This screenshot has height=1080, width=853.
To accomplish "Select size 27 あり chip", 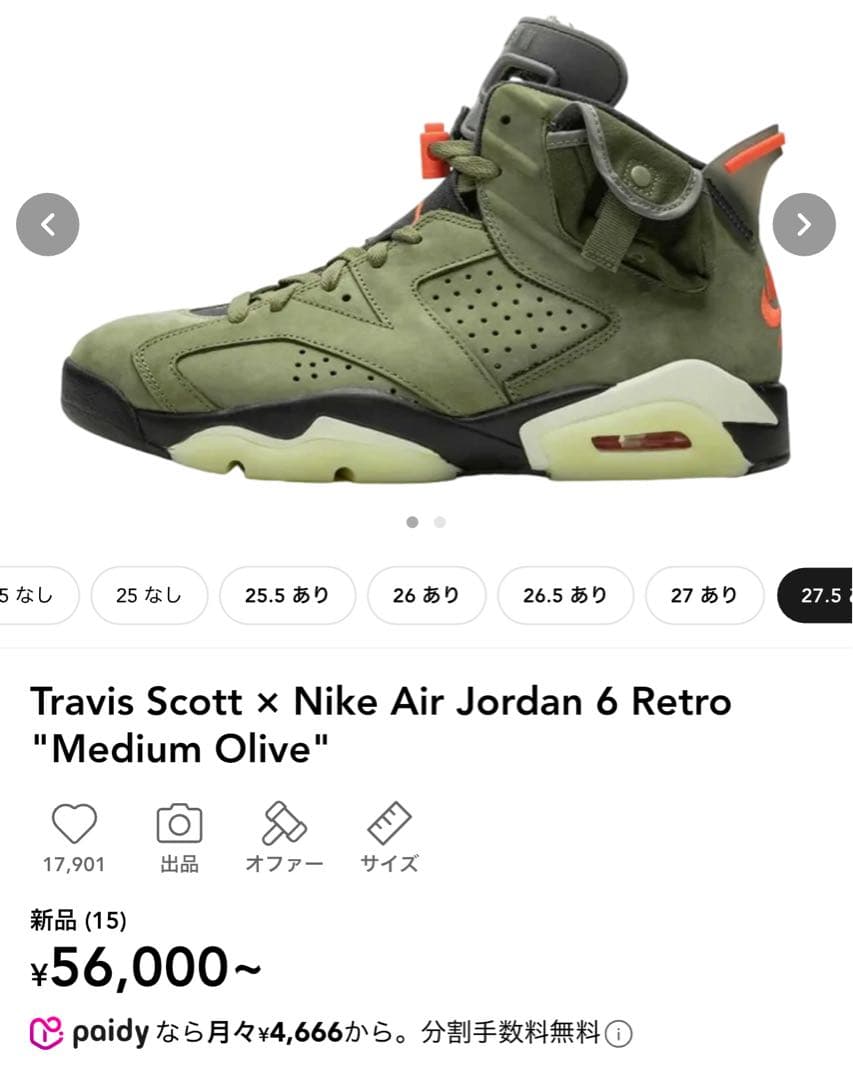I will tap(704, 595).
